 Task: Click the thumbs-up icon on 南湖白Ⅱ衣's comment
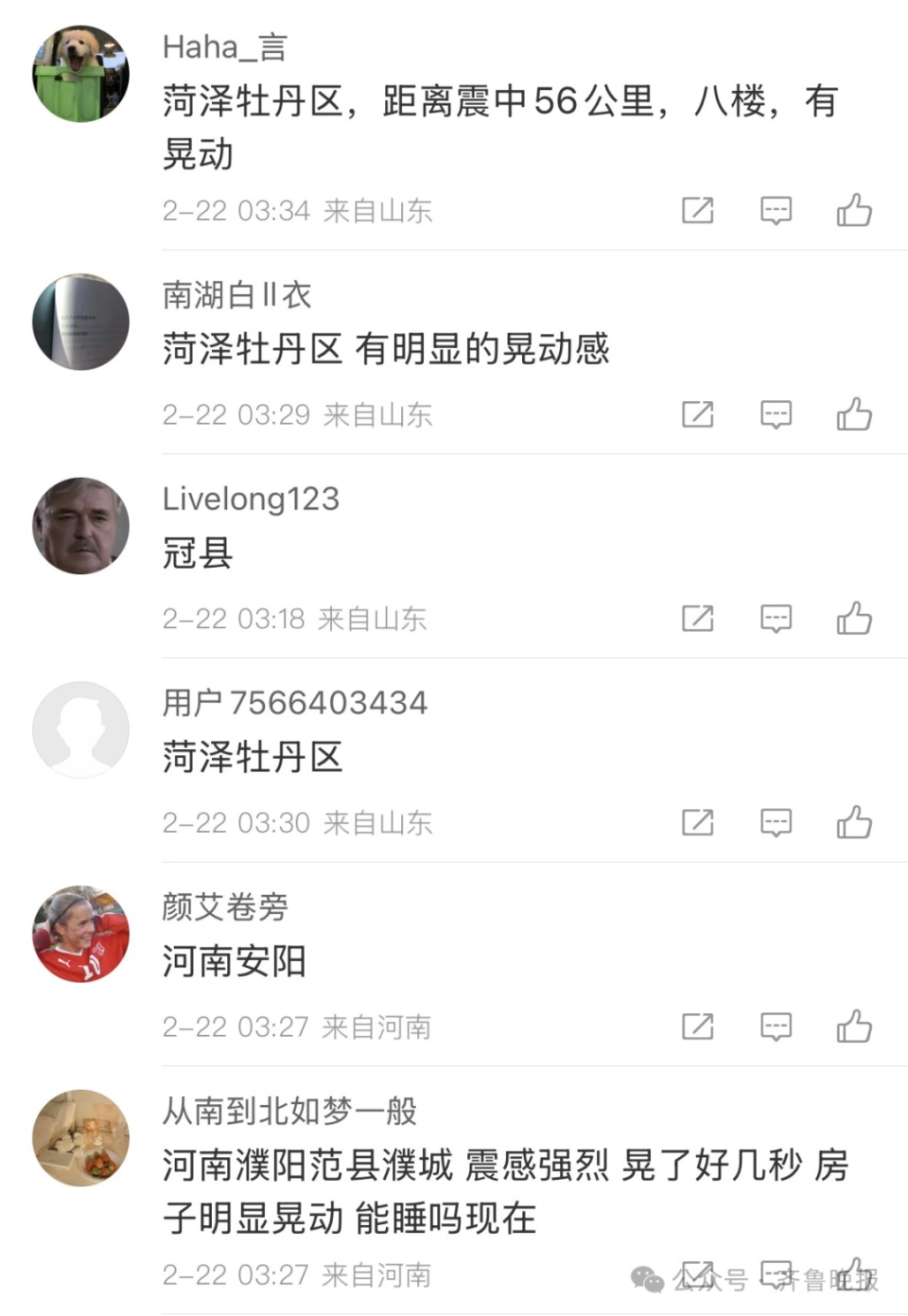856,414
